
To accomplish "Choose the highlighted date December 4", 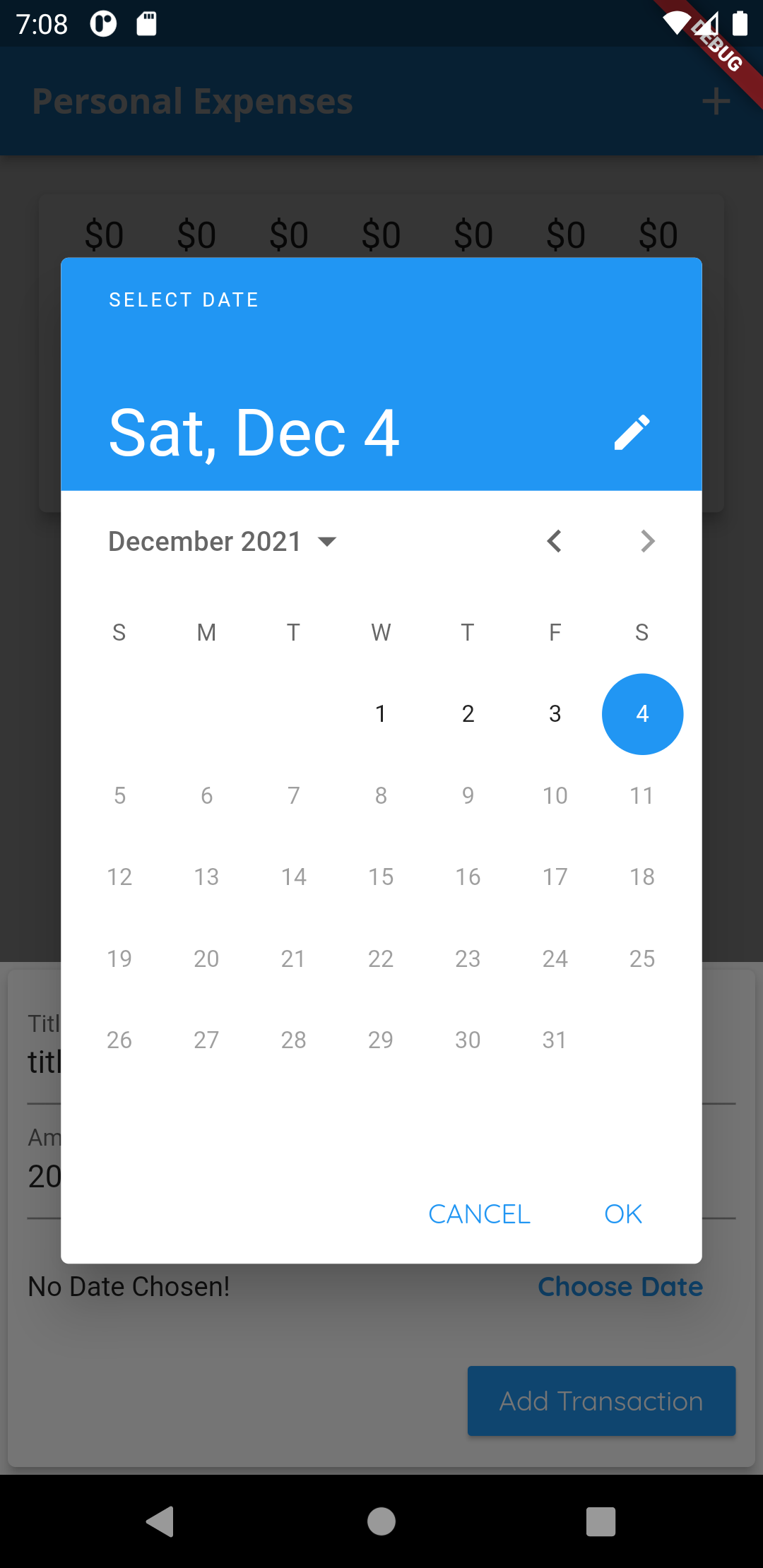I will (642, 714).
